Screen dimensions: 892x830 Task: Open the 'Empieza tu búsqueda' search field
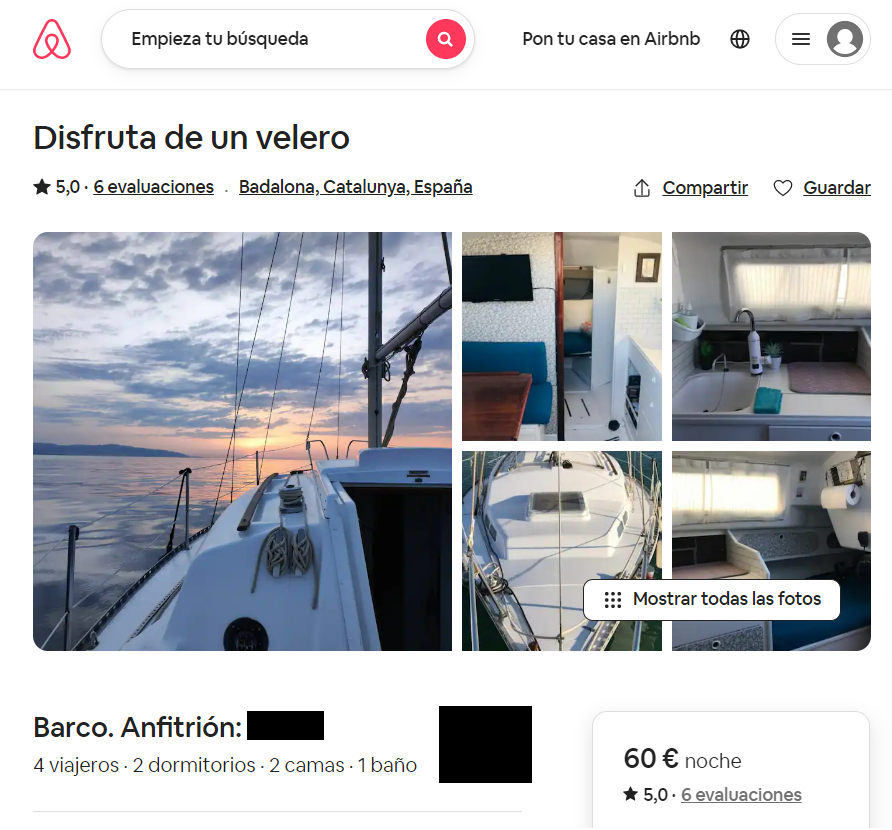click(260, 40)
